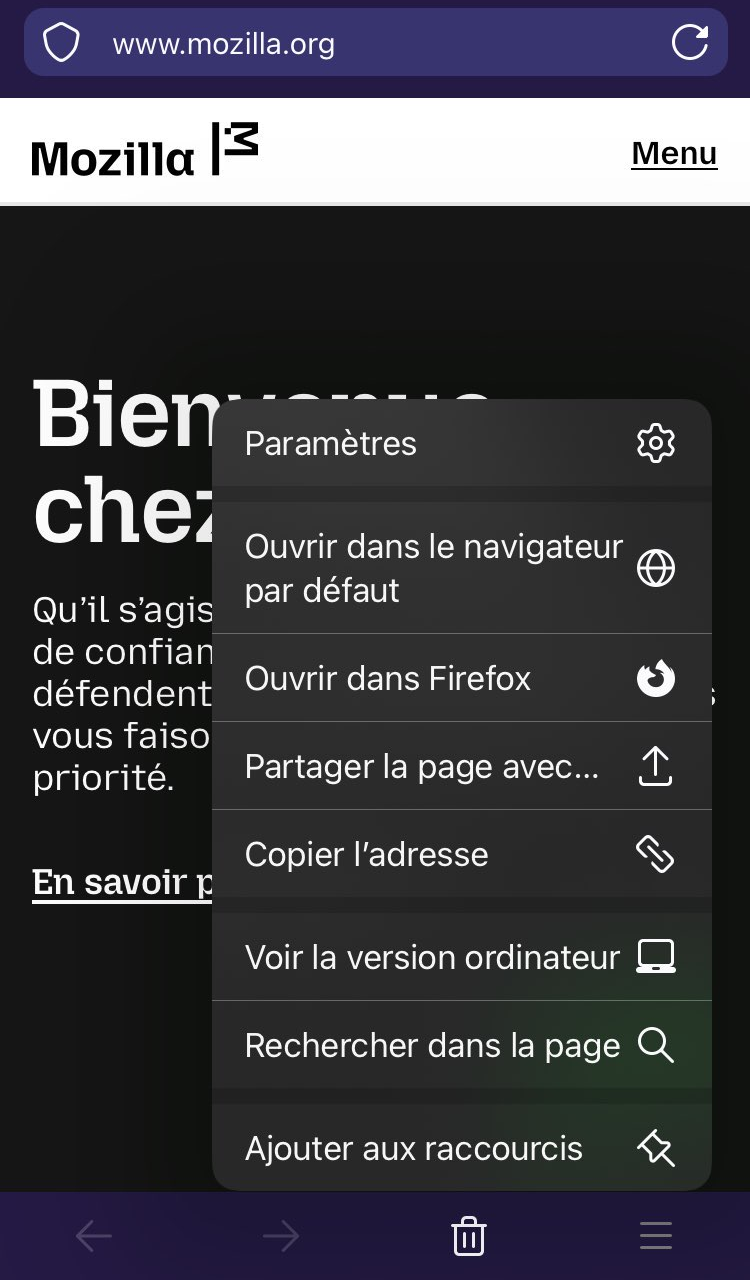Select Ouvrir dans le navigateur par défaut
Viewport: 750px width, 1280px height.
pyautogui.click(x=460, y=568)
